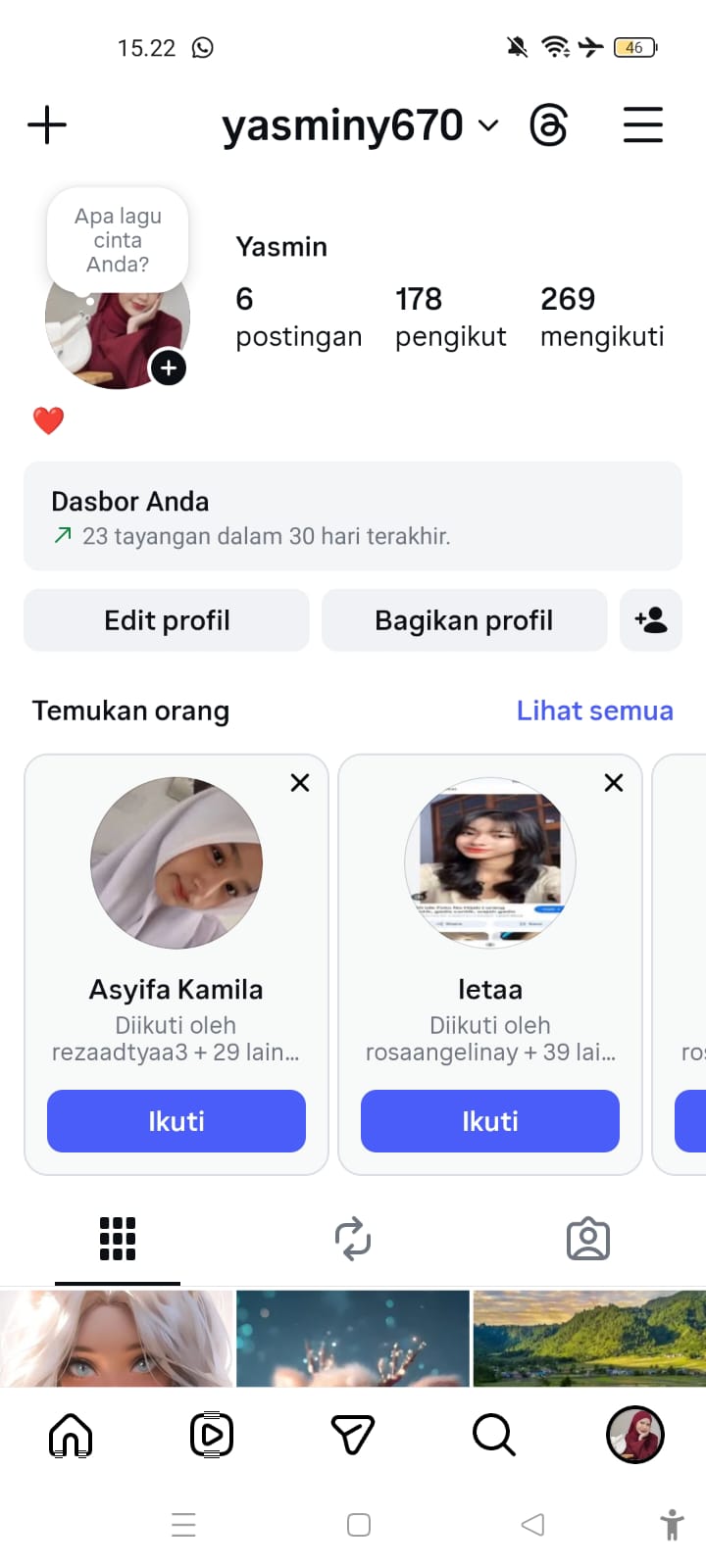This screenshot has width=706, height=1568.
Task: Follow letaa with Ikuti
Action: point(490,1121)
